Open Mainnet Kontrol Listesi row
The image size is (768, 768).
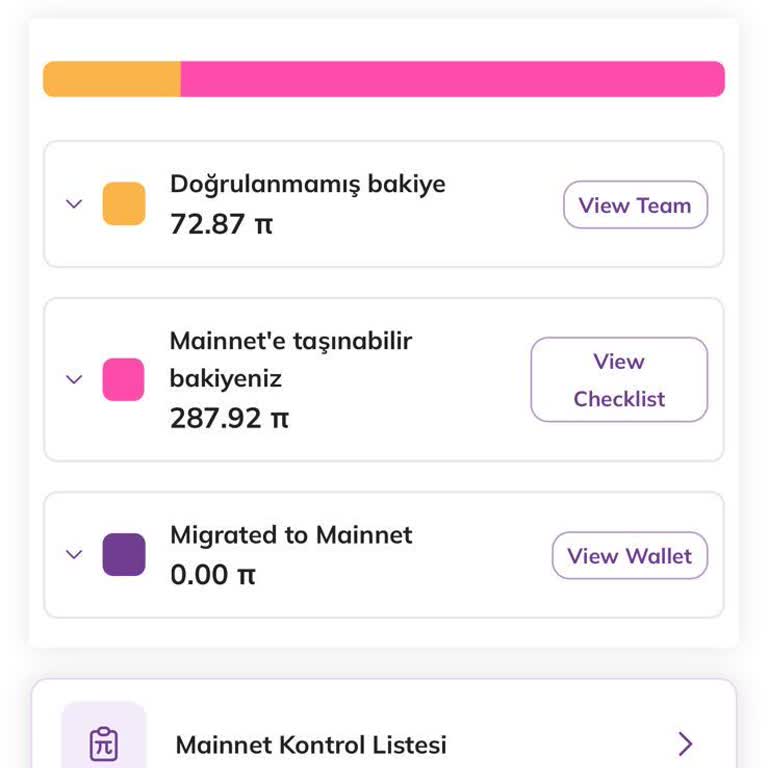(384, 744)
